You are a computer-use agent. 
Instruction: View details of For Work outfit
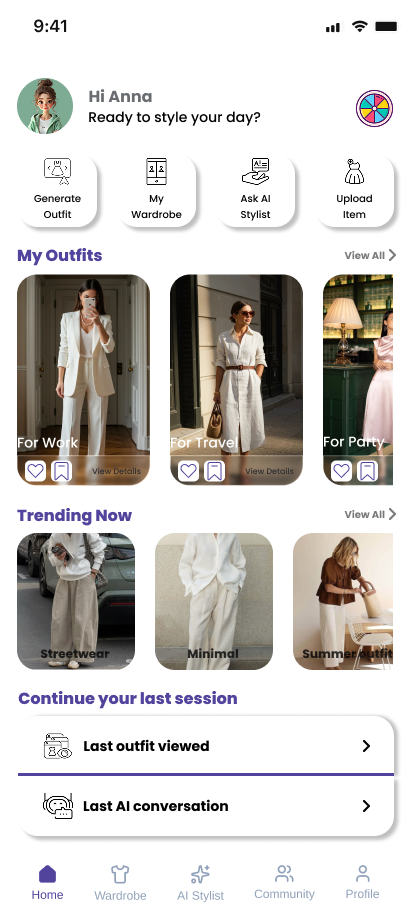(116, 471)
